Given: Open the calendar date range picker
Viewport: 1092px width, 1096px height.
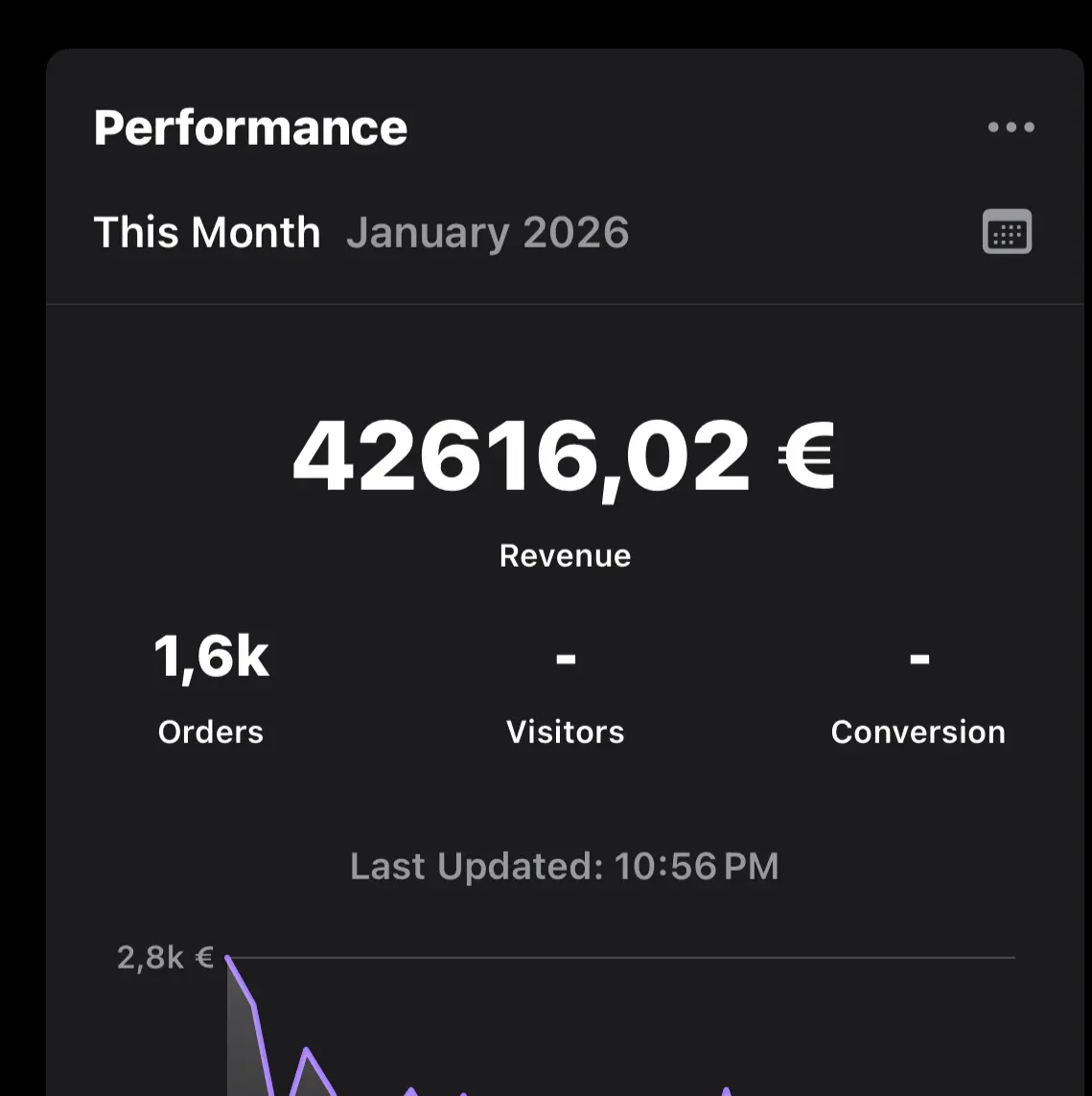Looking at the screenshot, I should coord(1007,232).
